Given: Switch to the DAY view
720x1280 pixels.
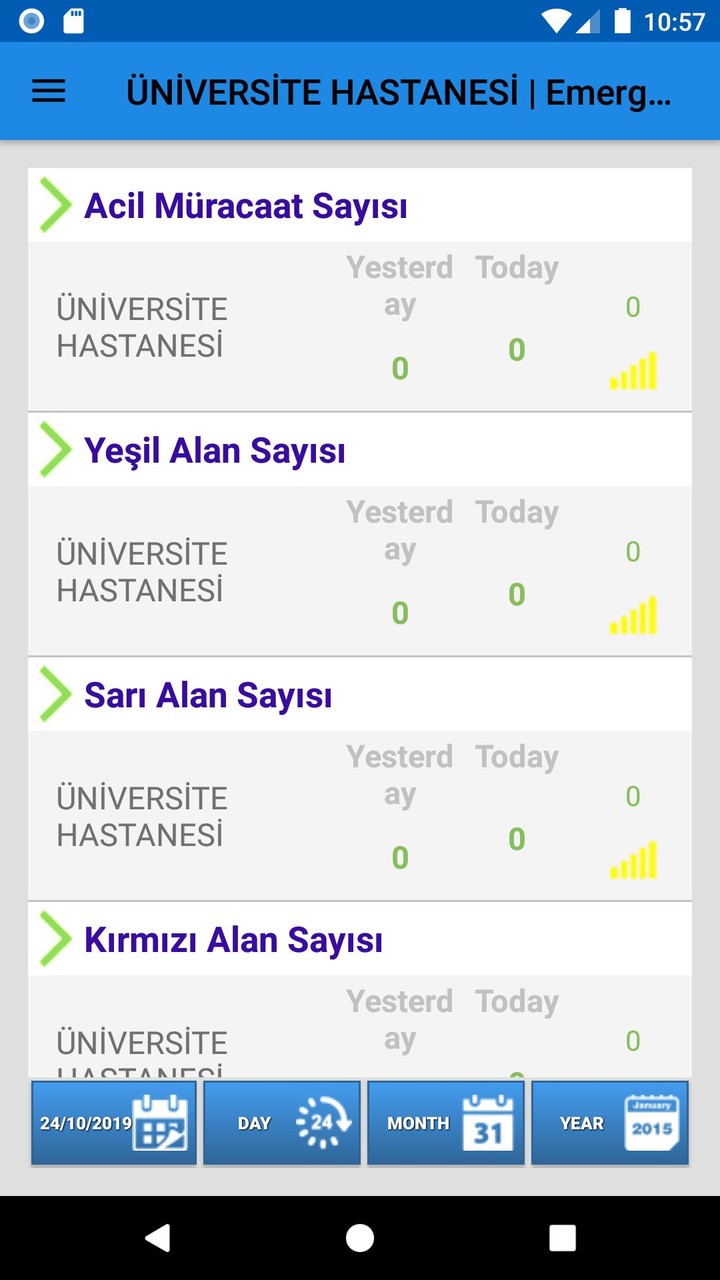Looking at the screenshot, I should [282, 1122].
